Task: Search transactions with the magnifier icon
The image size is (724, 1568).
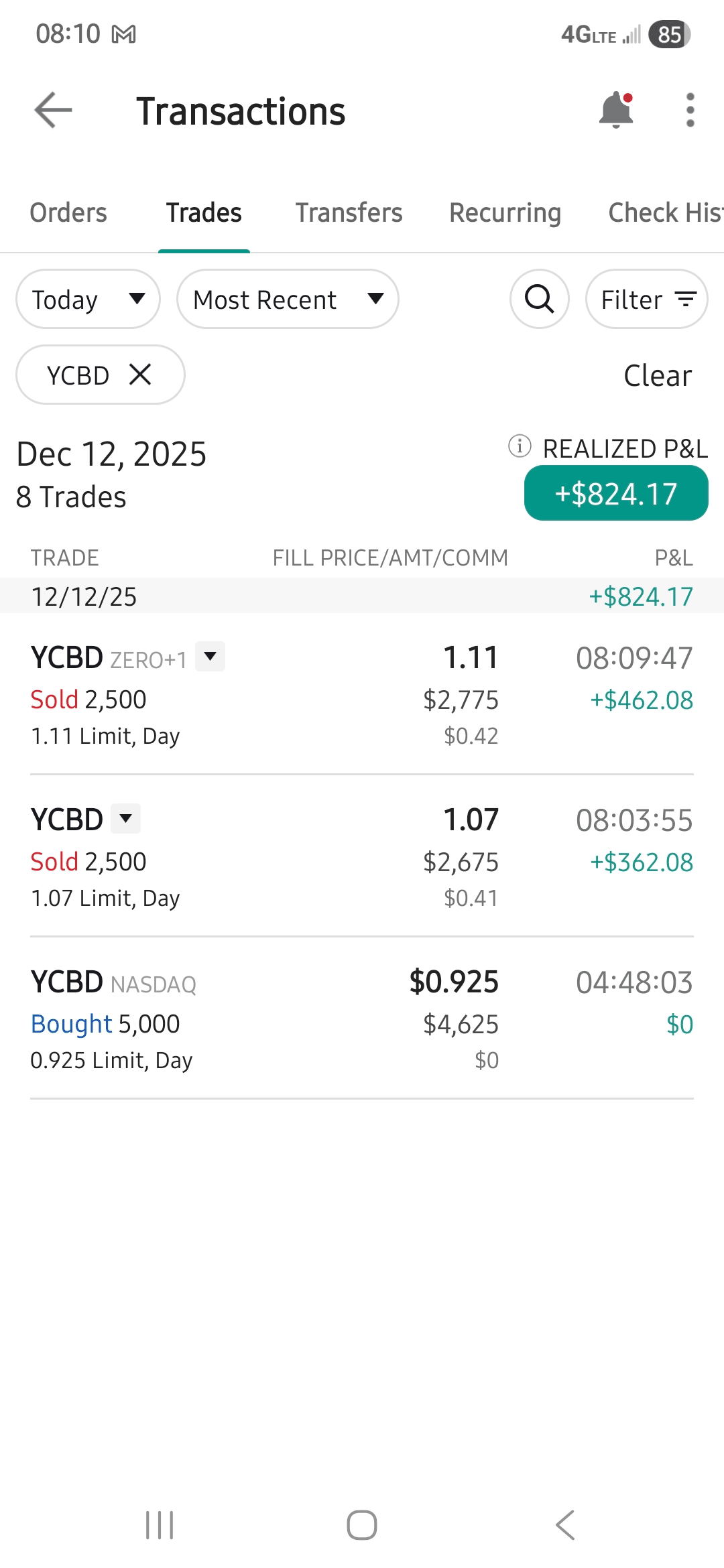Action: (x=540, y=300)
